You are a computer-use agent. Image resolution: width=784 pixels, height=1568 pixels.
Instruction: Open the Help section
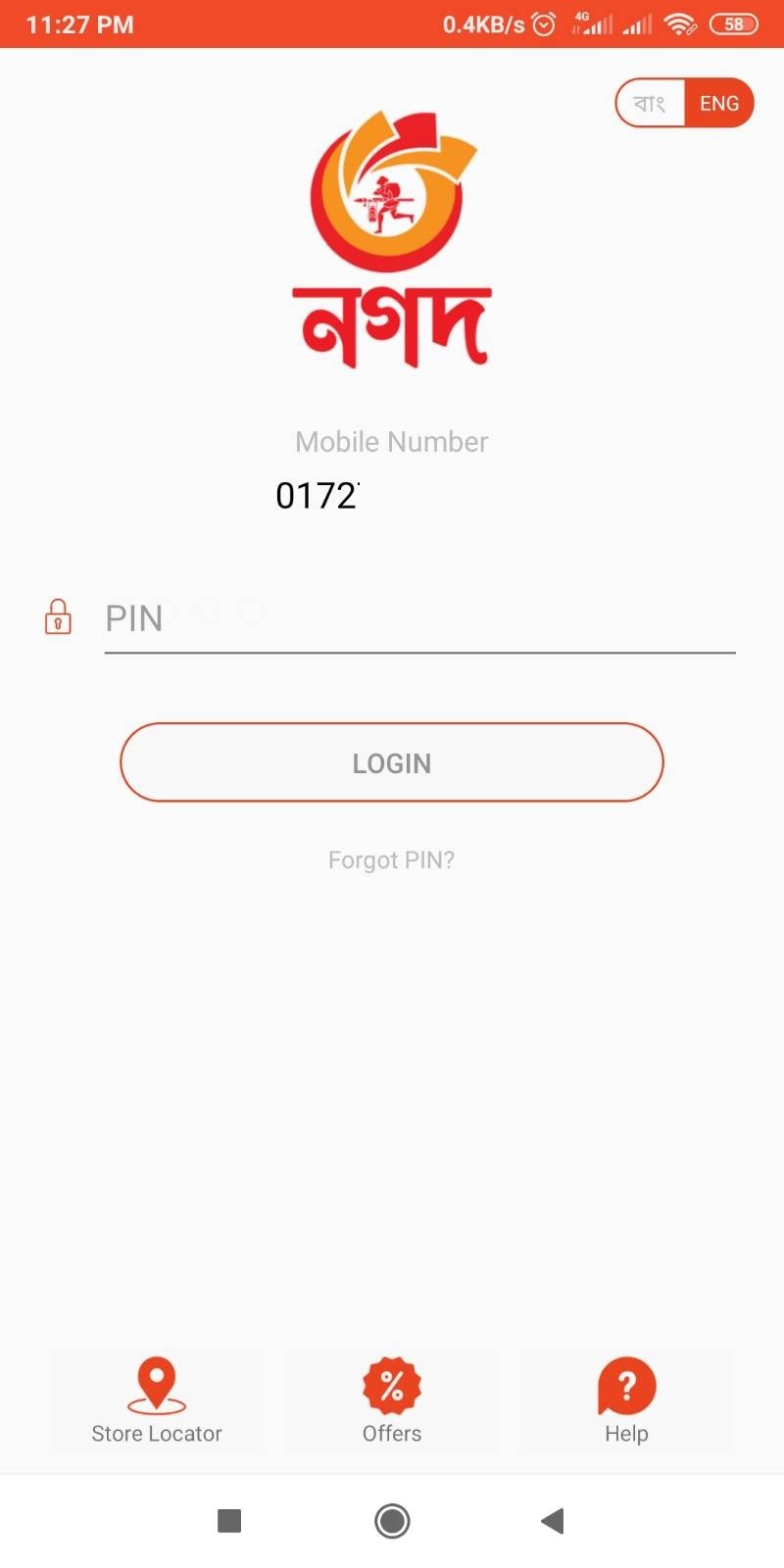(x=626, y=1401)
